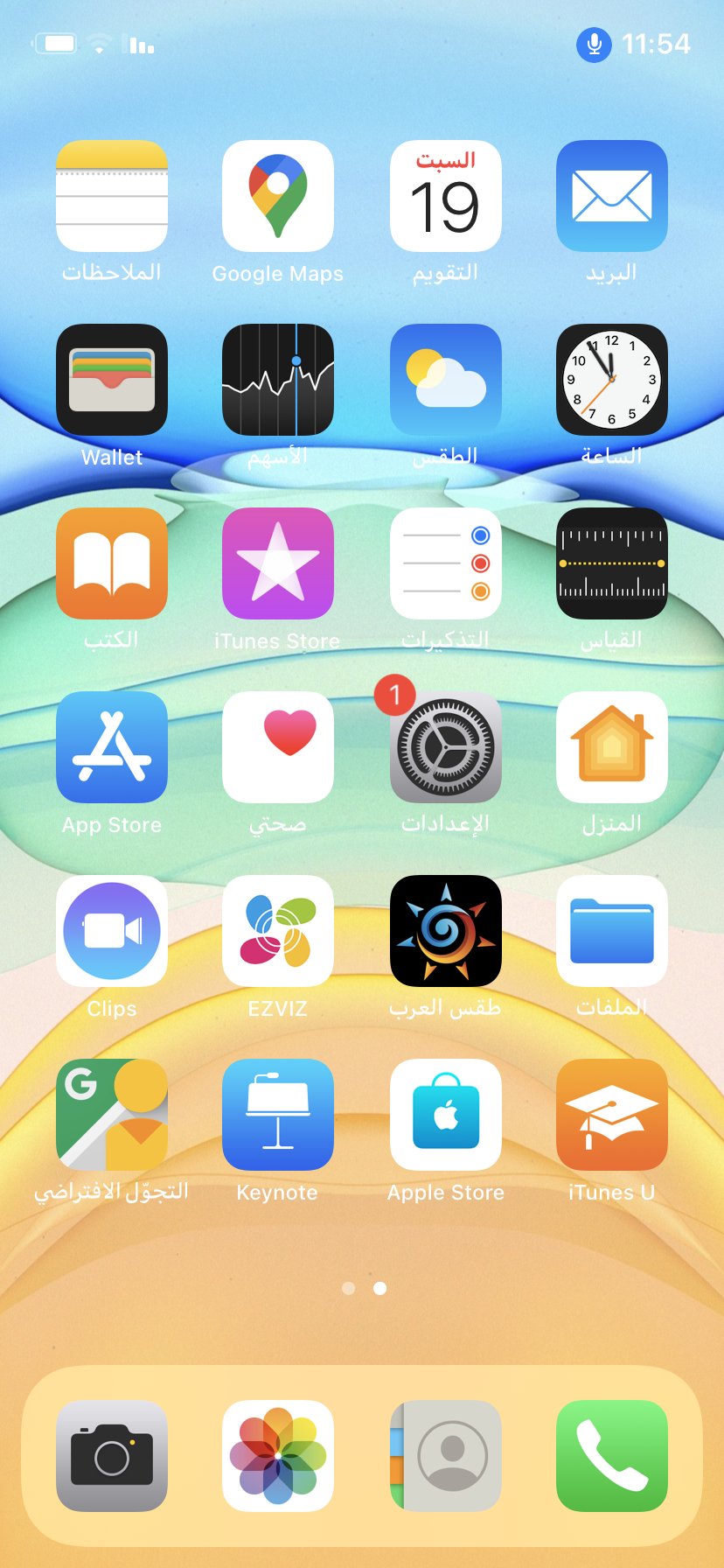Launch Keynote
This screenshot has height=1568, width=724.
[278, 1115]
